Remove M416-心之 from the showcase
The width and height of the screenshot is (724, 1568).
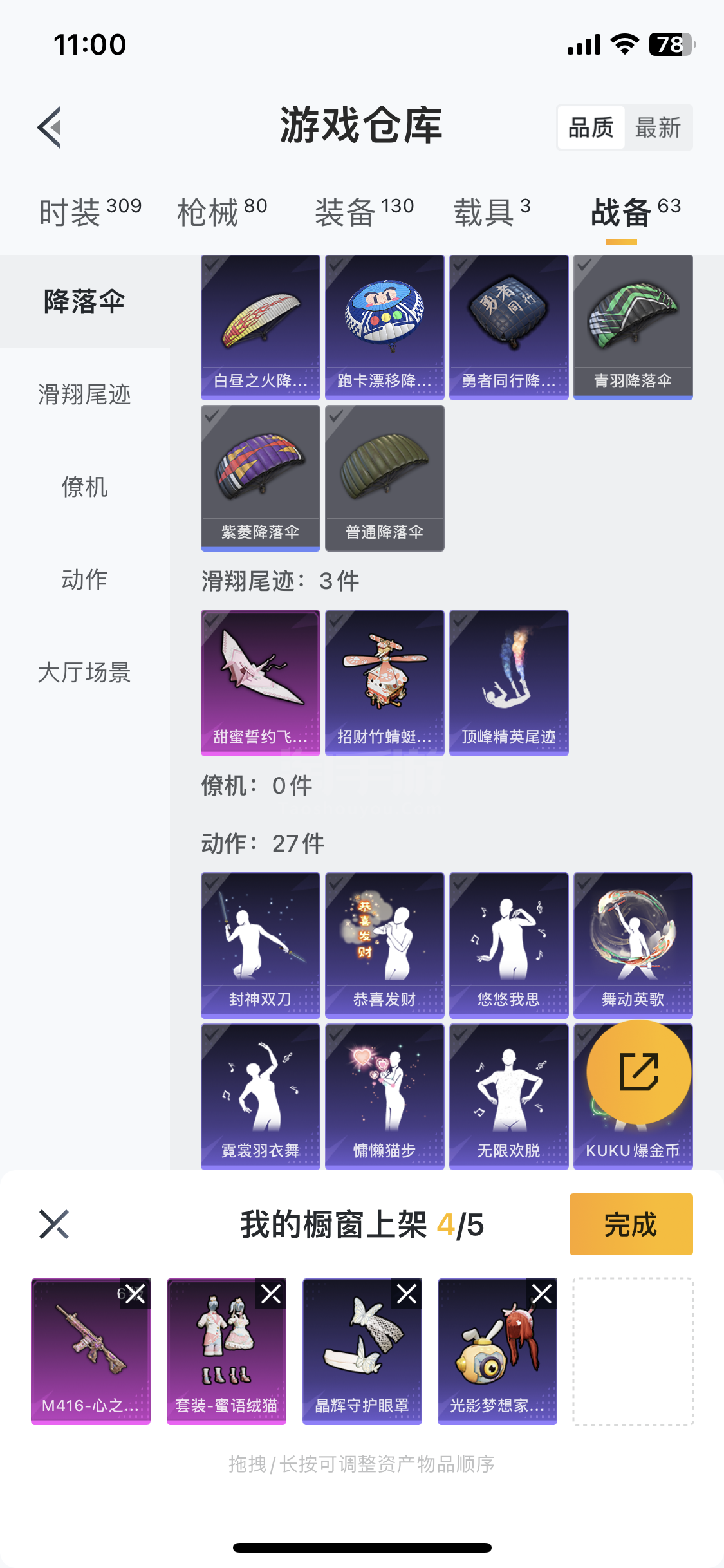pos(136,1294)
